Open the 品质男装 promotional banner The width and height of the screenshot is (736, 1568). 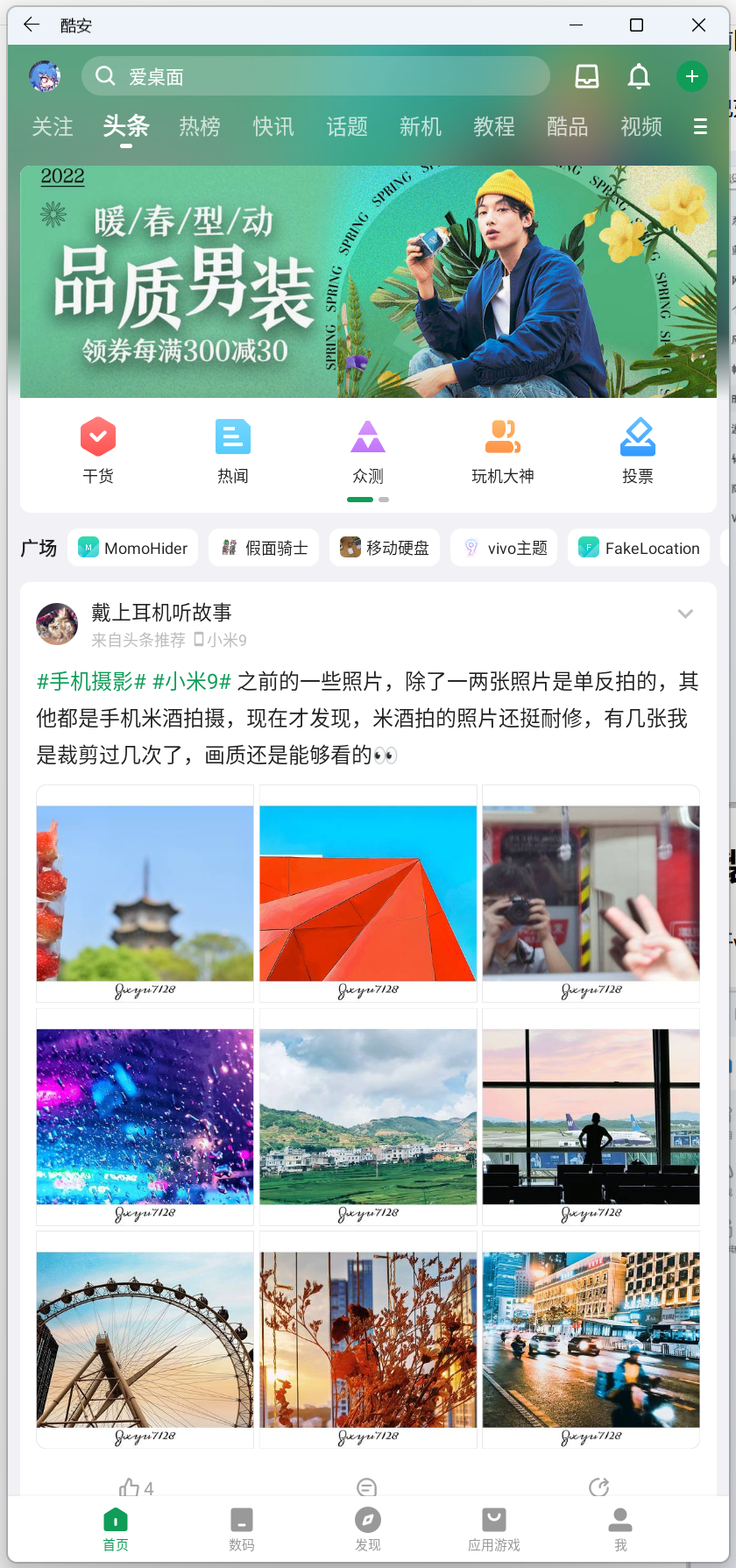(368, 282)
